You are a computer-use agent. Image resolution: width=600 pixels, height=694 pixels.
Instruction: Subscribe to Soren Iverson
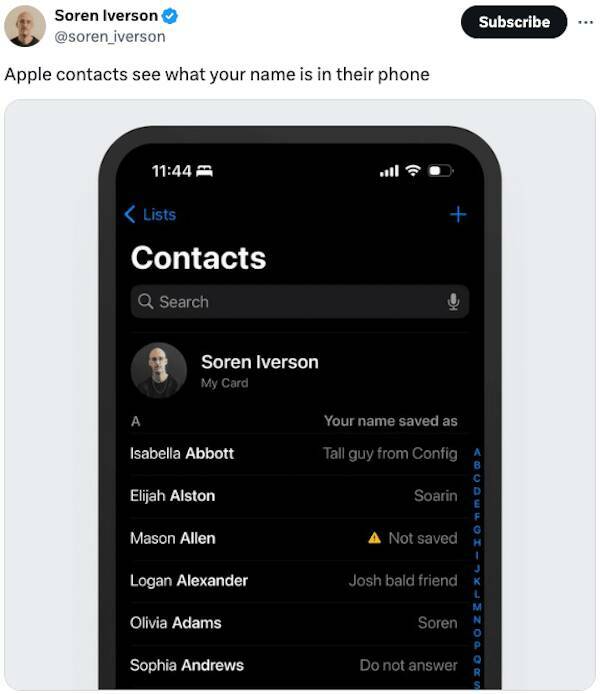coord(513,22)
